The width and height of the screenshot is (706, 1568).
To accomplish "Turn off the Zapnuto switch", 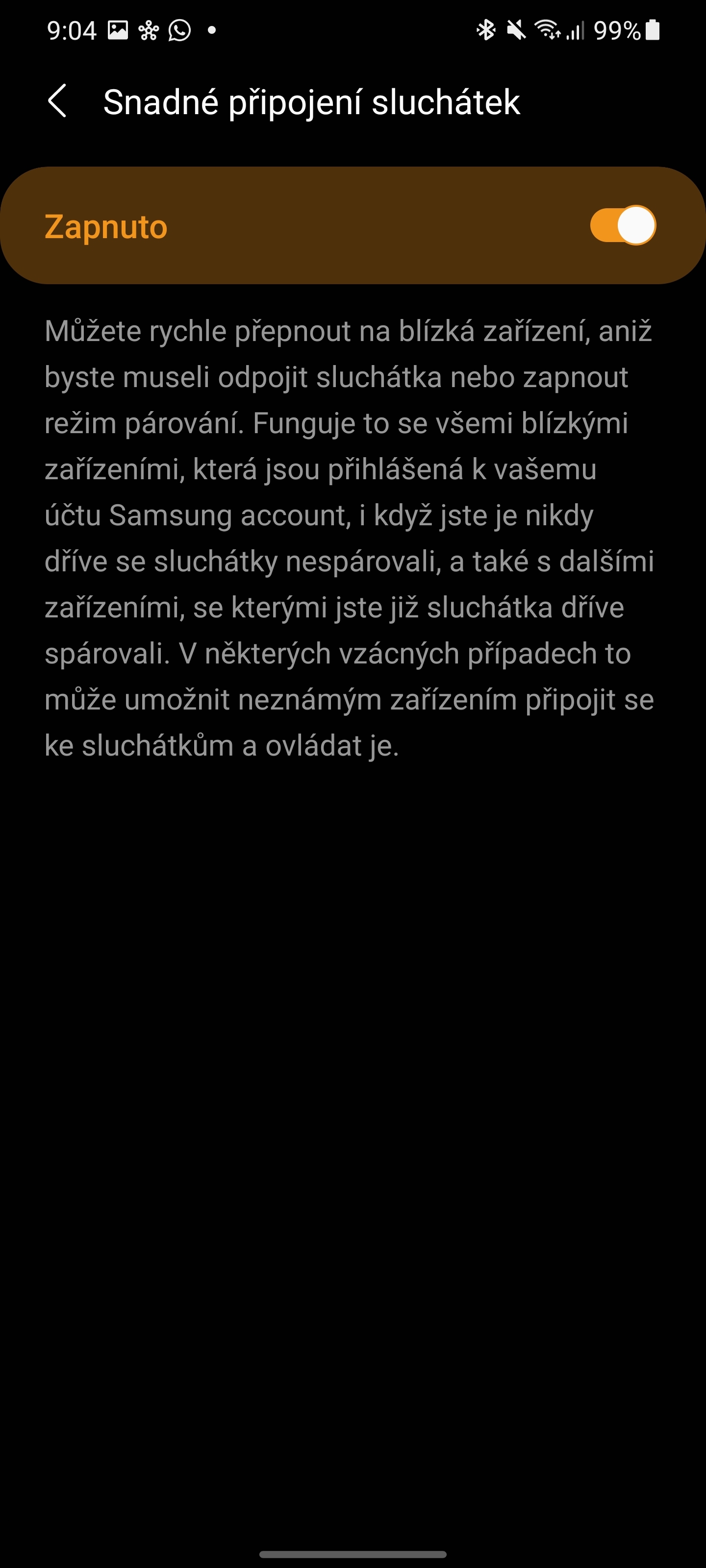I will pyautogui.click(x=622, y=225).
